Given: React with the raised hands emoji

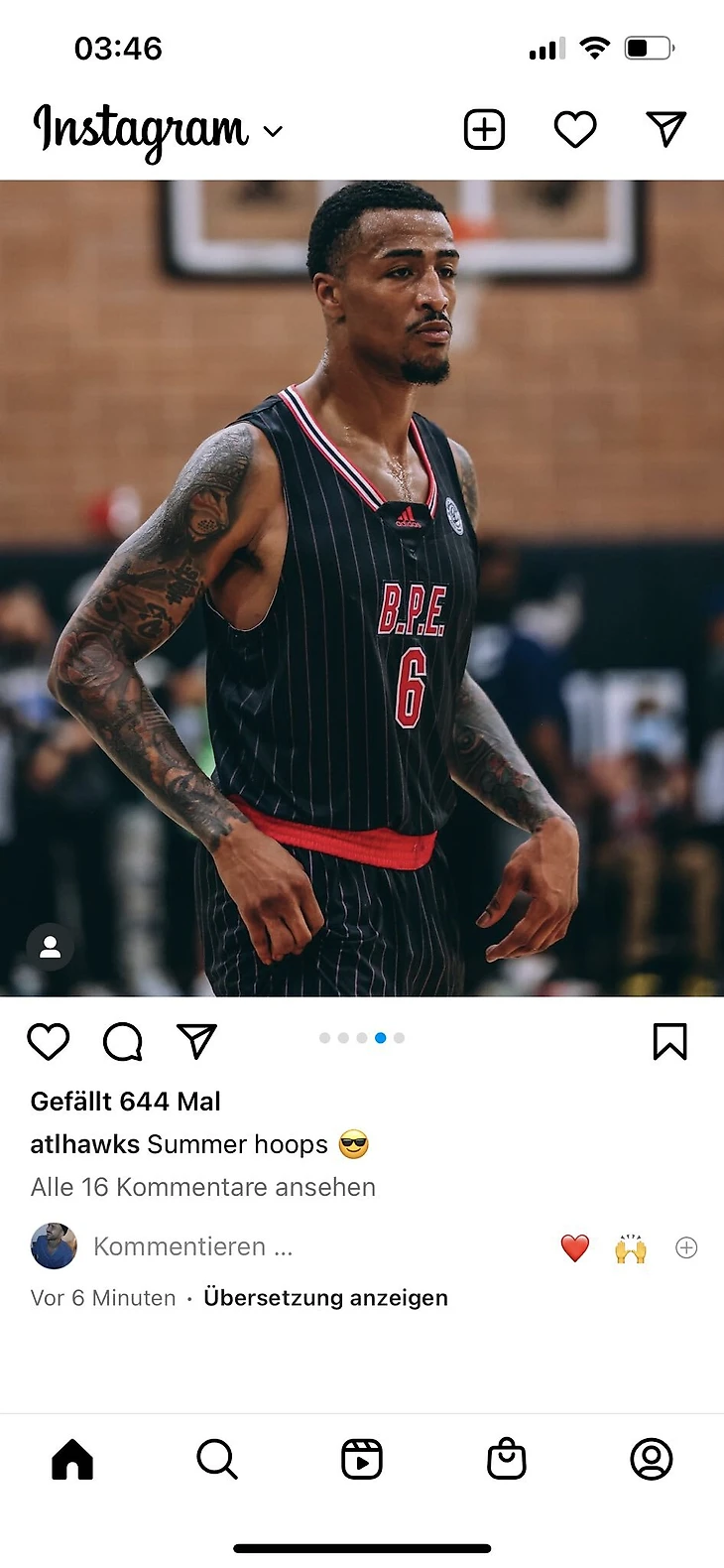Looking at the screenshot, I should click(x=631, y=1247).
